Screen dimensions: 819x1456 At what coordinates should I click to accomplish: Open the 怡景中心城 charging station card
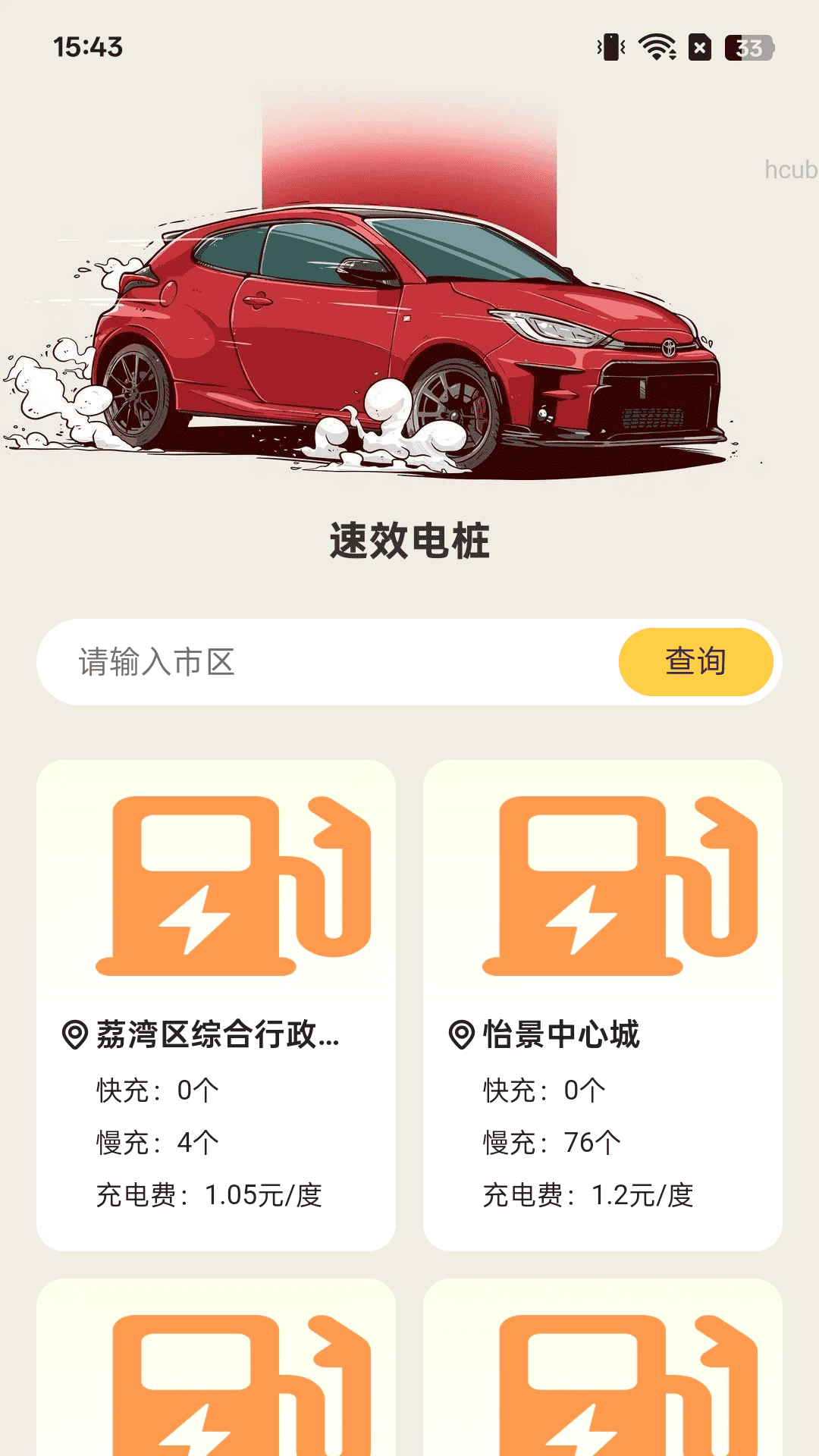(603, 1005)
